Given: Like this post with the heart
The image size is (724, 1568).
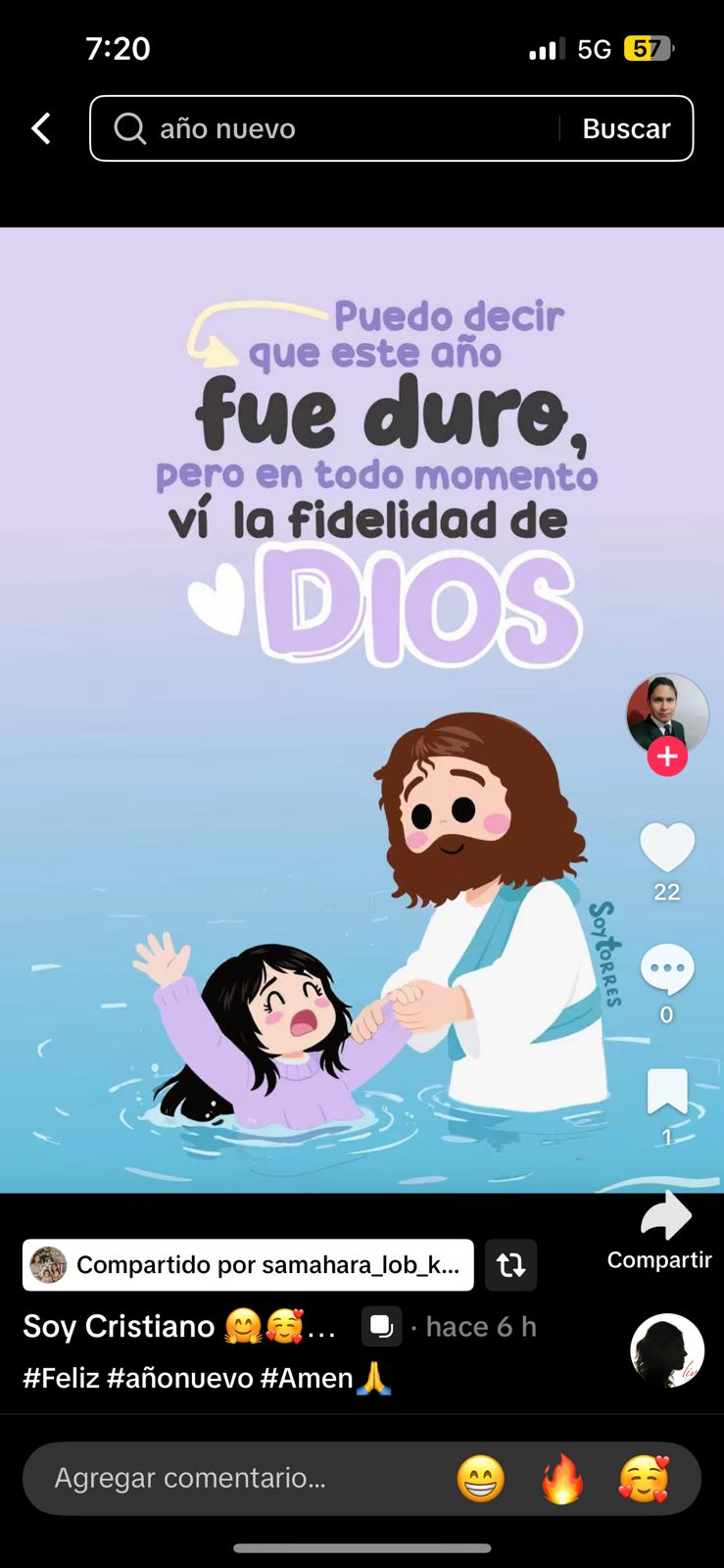Looking at the screenshot, I should pyautogui.click(x=667, y=848).
